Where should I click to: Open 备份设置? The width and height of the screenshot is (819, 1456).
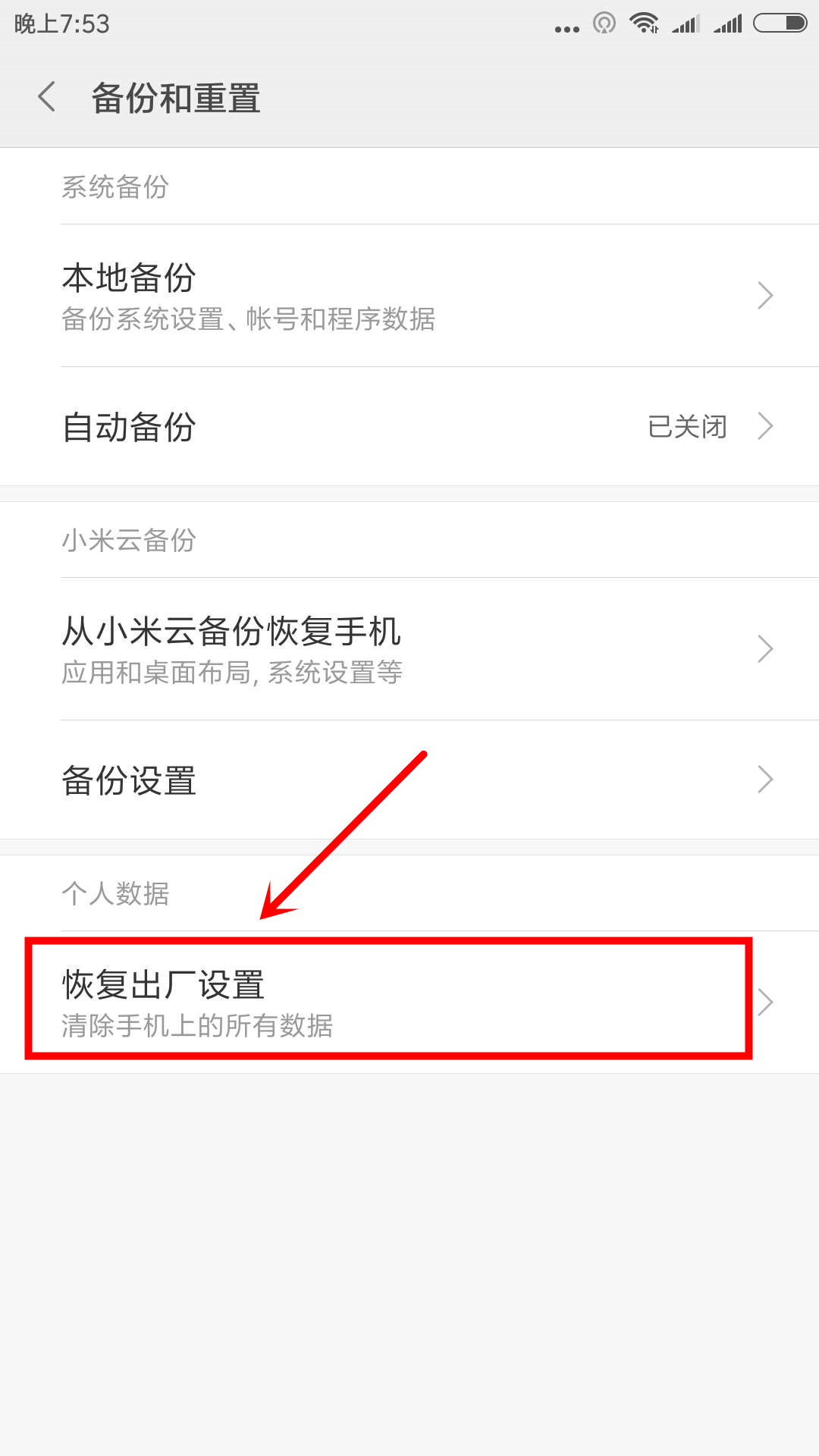pos(409,780)
